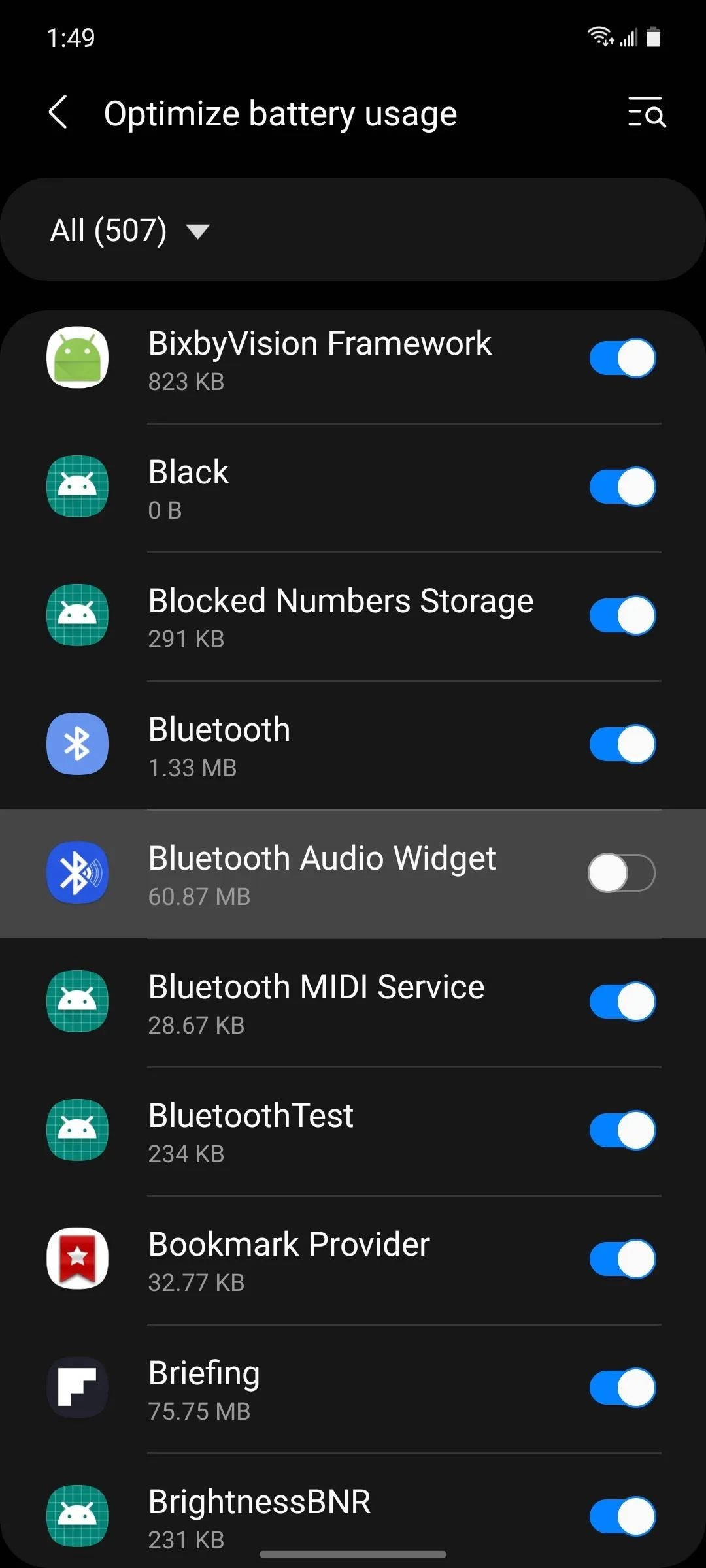Open the search apps icon

647,112
